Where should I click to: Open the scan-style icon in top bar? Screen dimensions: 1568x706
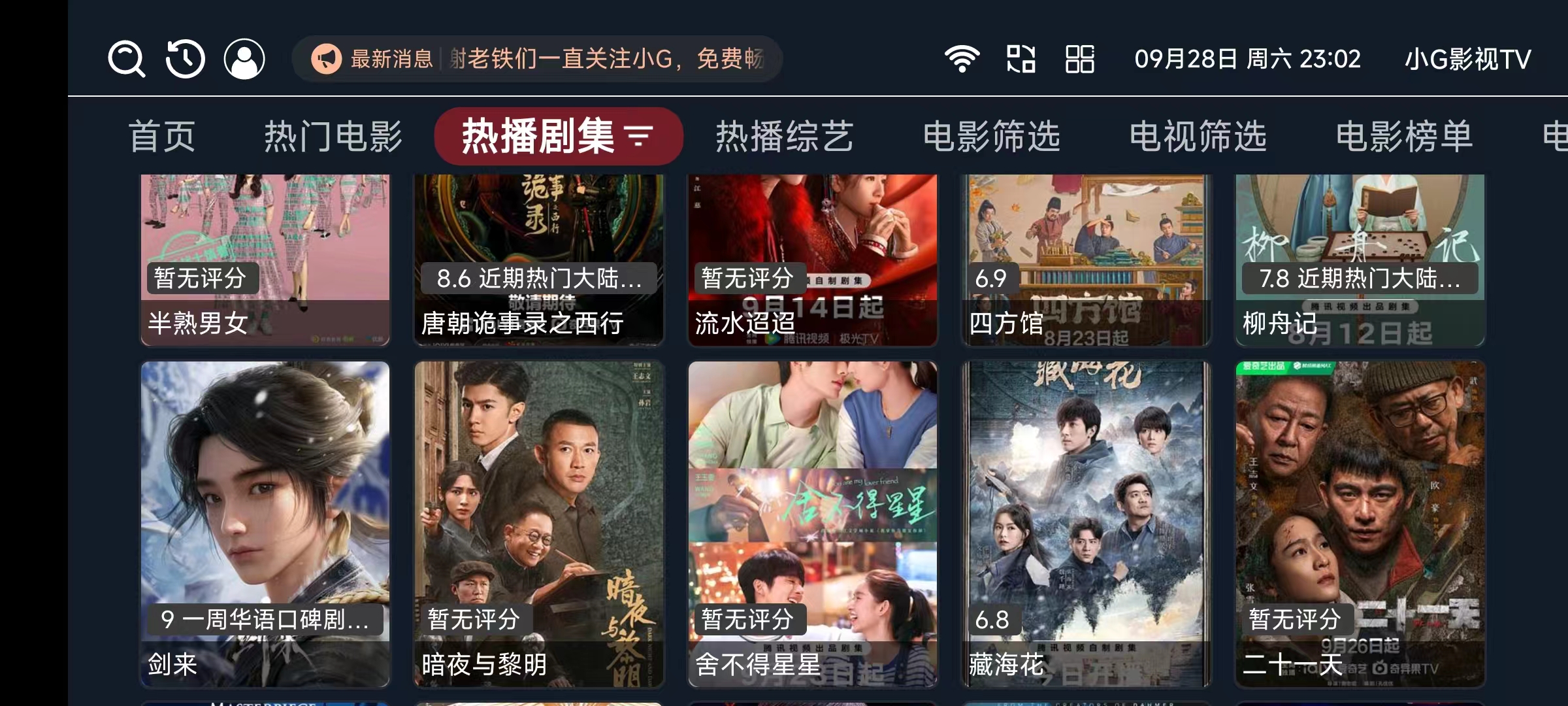[1021, 59]
